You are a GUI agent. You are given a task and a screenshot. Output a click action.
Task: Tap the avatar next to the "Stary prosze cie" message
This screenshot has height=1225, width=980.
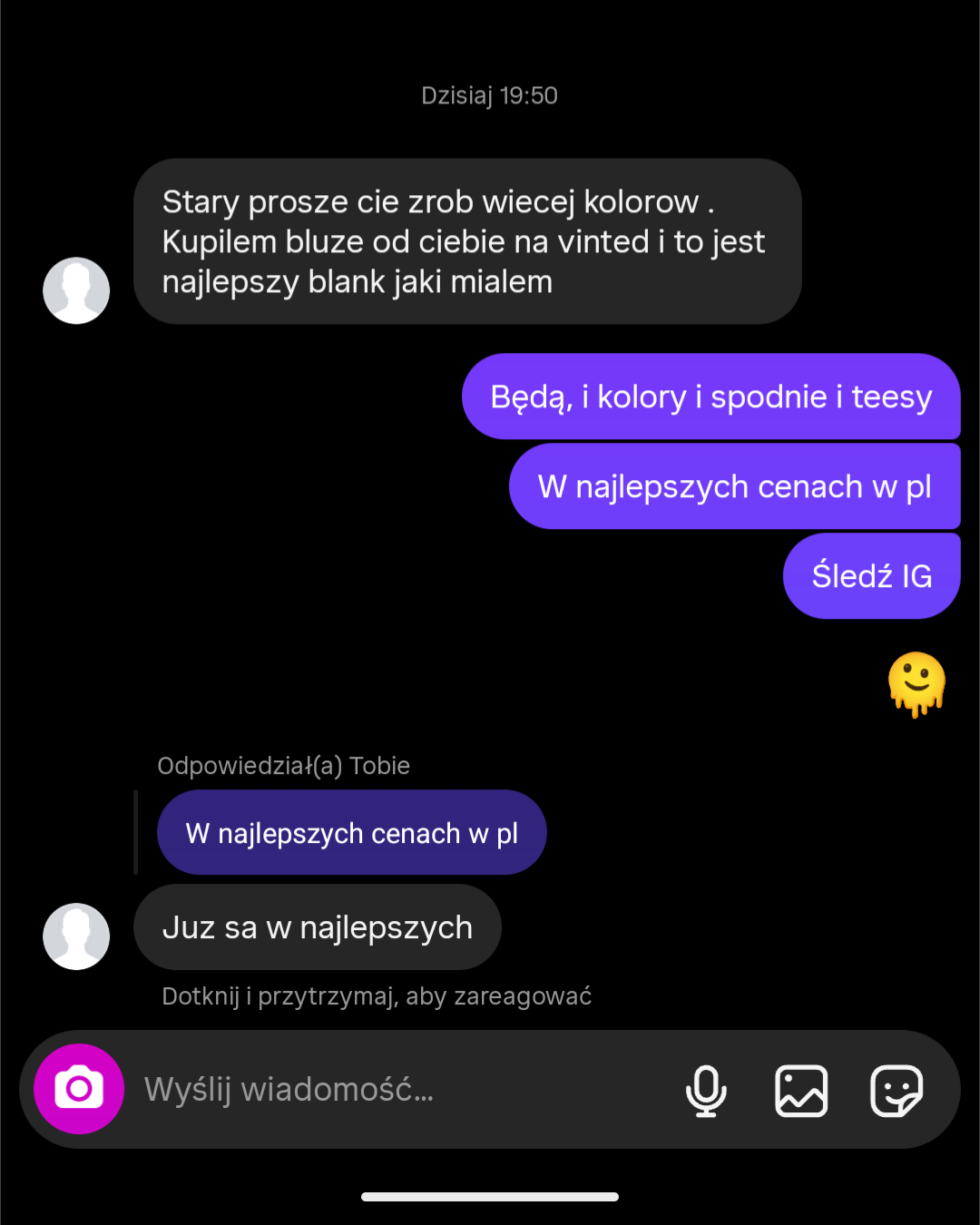pyautogui.click(x=76, y=290)
